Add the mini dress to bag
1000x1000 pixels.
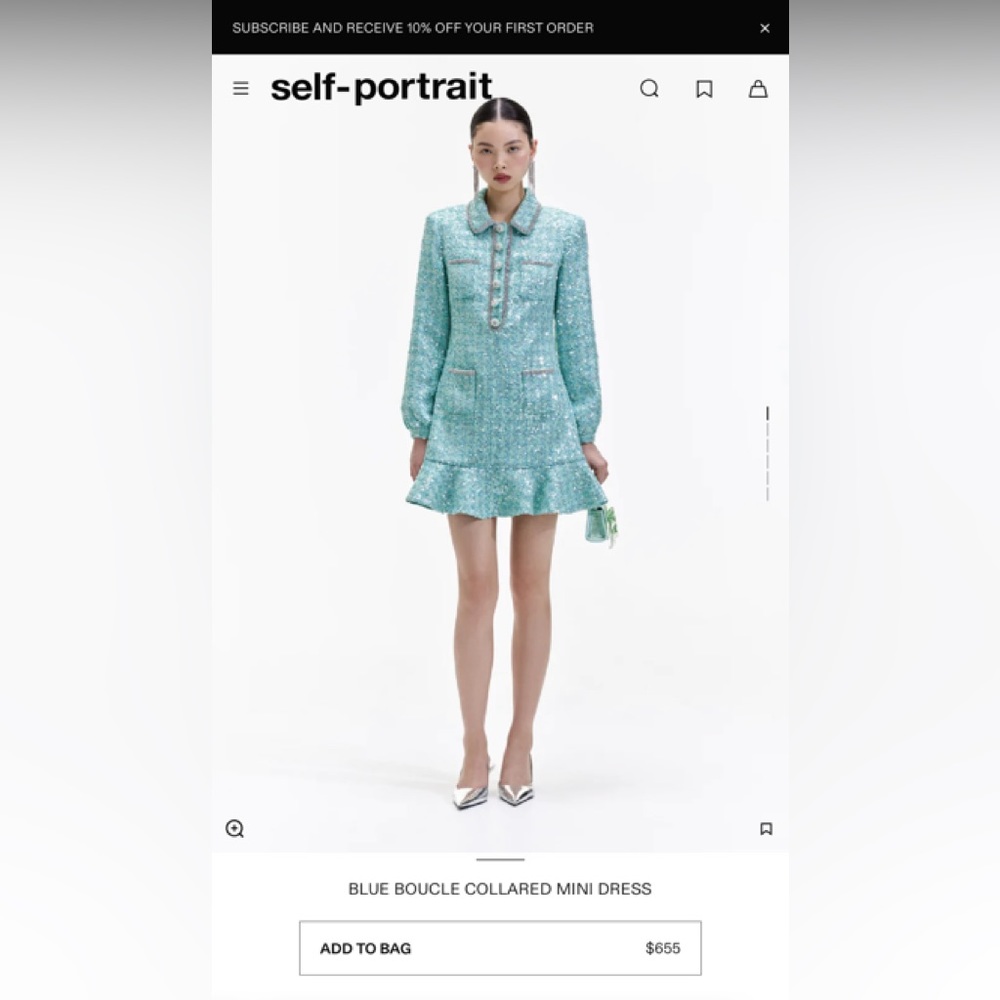tap(500, 948)
